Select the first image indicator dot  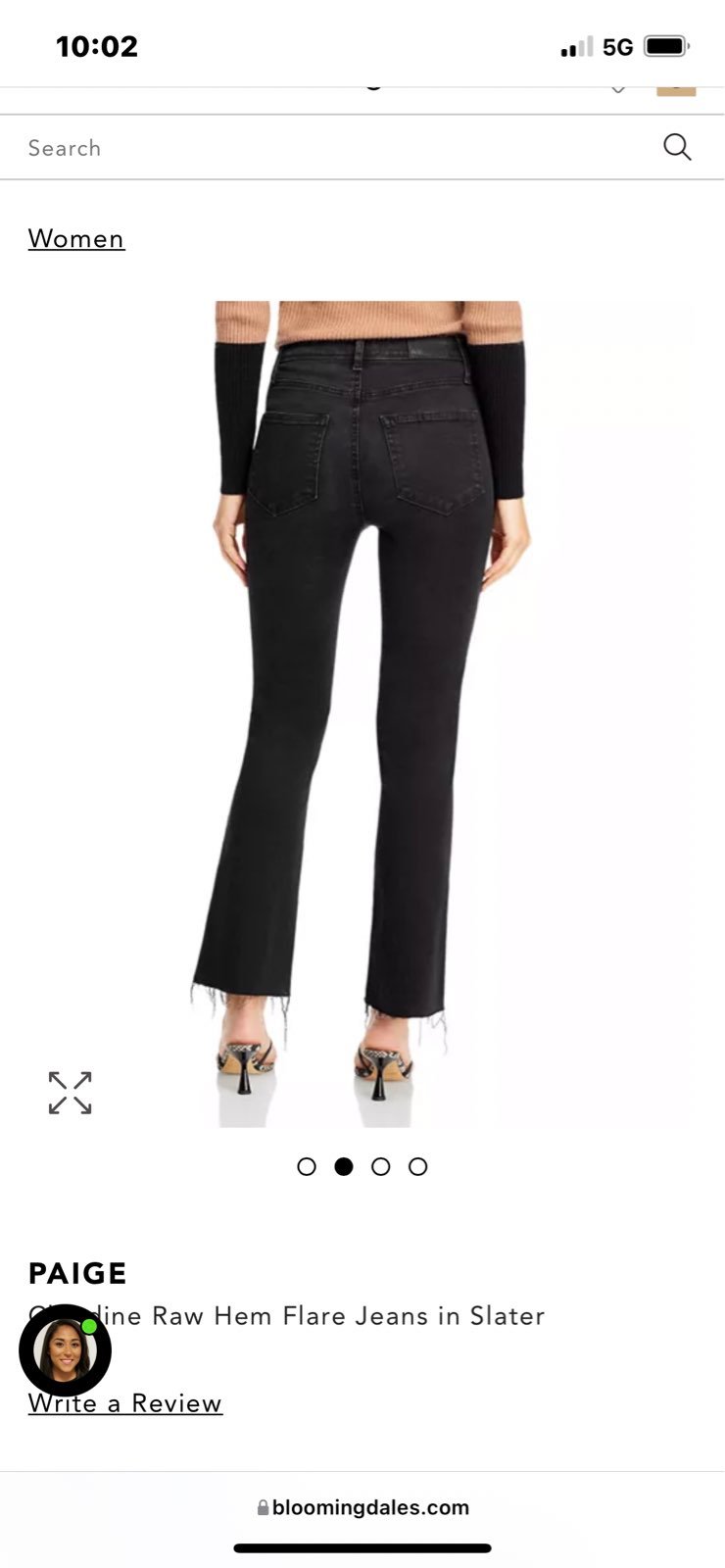pos(307,1166)
